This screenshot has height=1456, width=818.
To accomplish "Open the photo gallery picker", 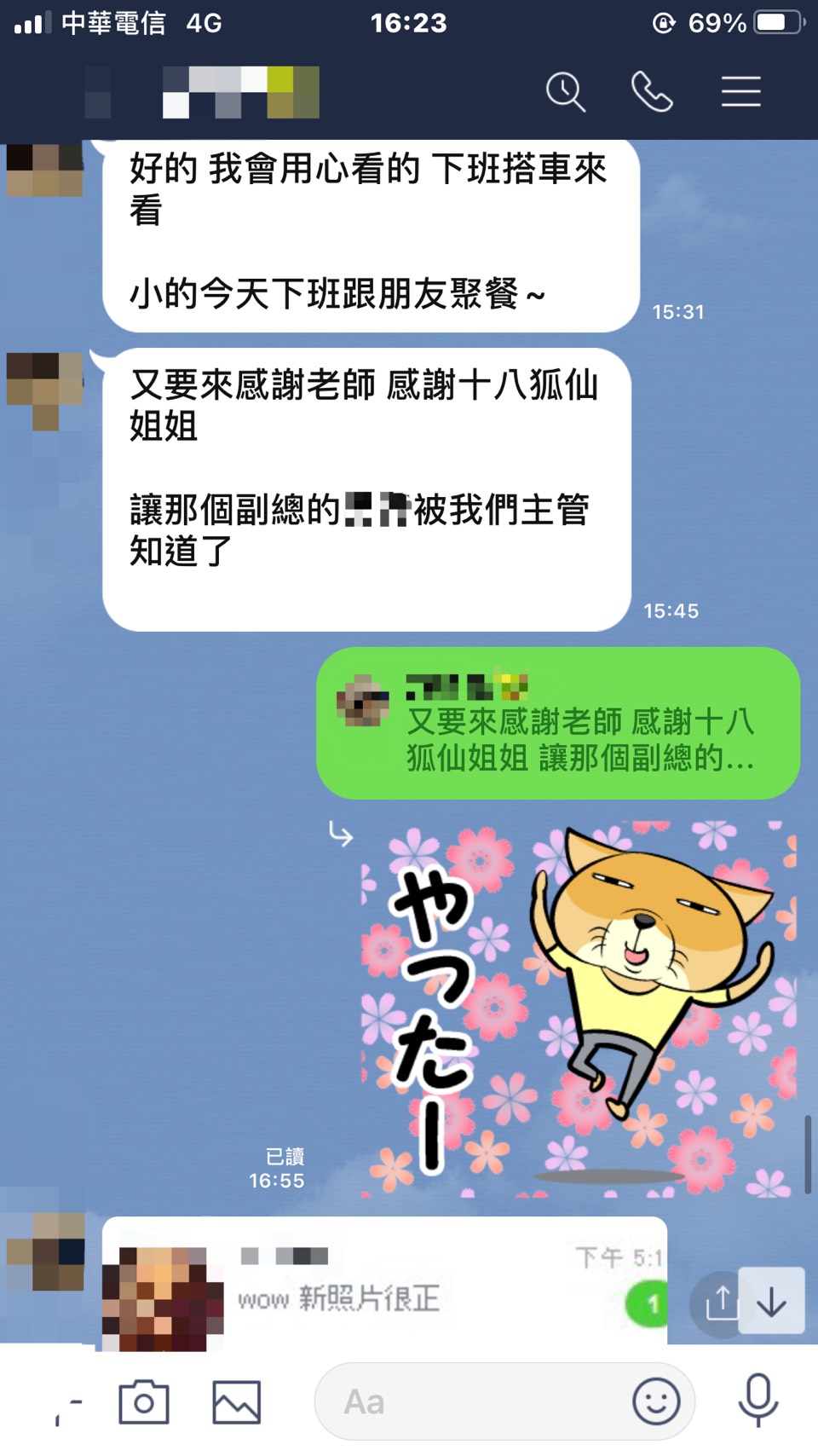I will coord(236,1401).
